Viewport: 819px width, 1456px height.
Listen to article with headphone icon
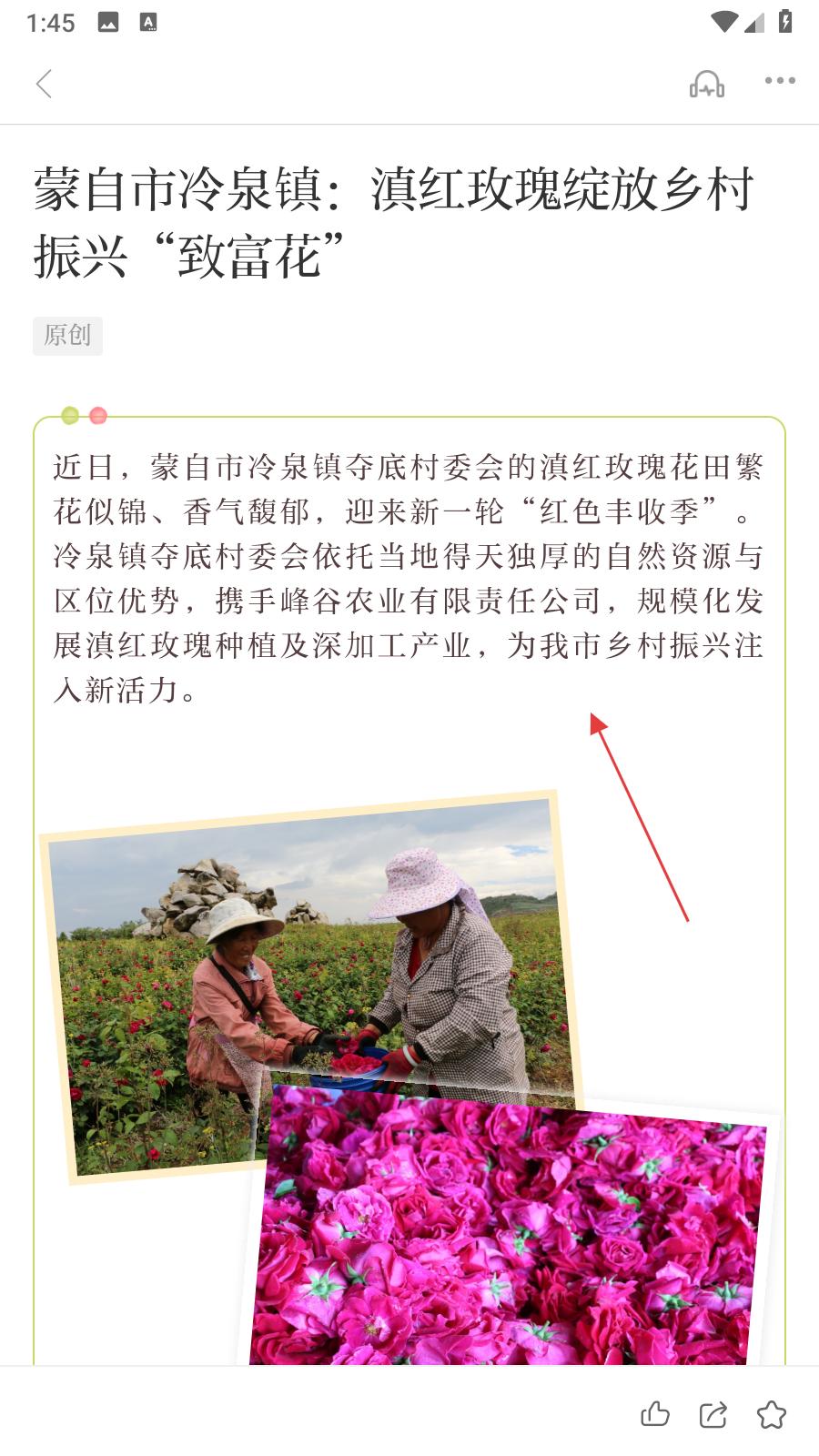click(706, 84)
